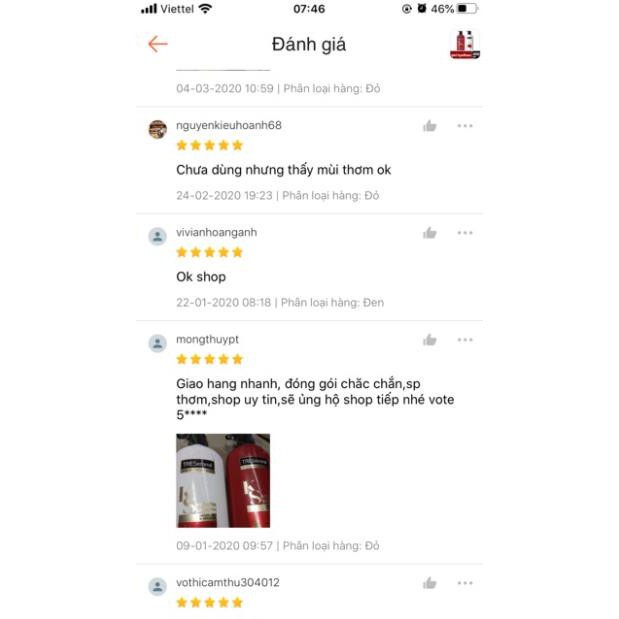The width and height of the screenshot is (619, 619).
Task: Go back from the Đánh giá page
Action: pos(158,44)
